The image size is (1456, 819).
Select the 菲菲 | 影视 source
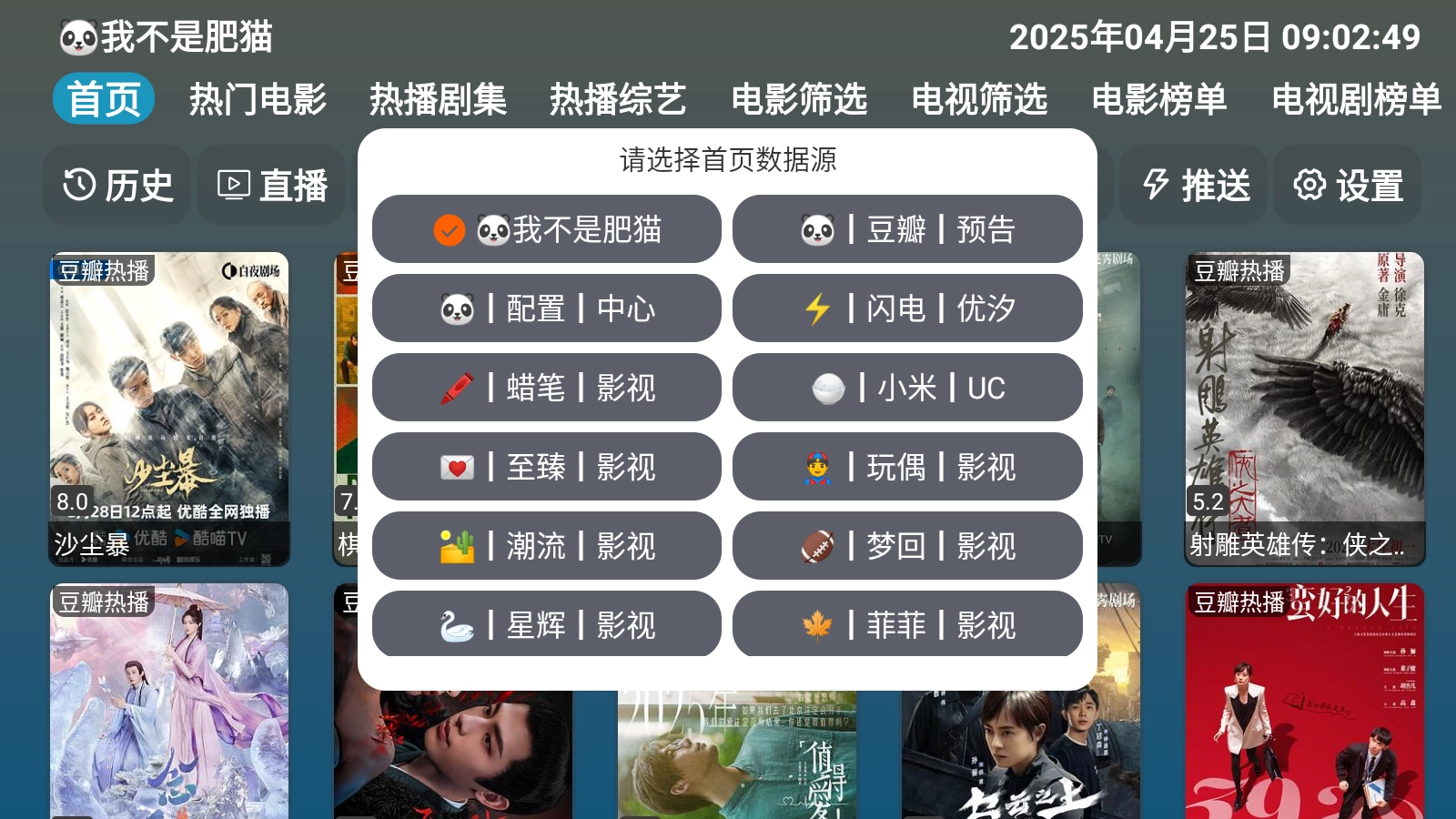pos(907,624)
